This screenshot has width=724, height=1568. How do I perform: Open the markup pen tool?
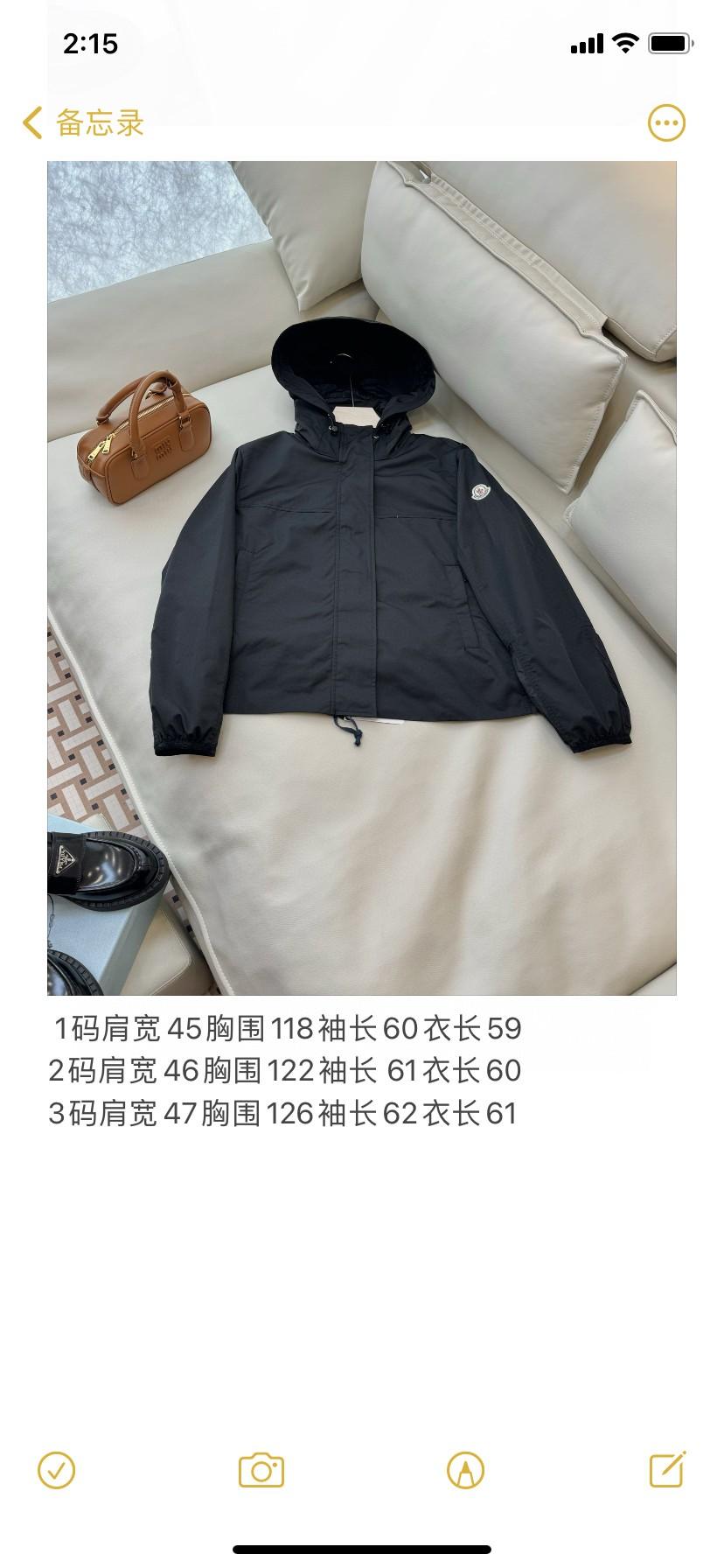465,1470
